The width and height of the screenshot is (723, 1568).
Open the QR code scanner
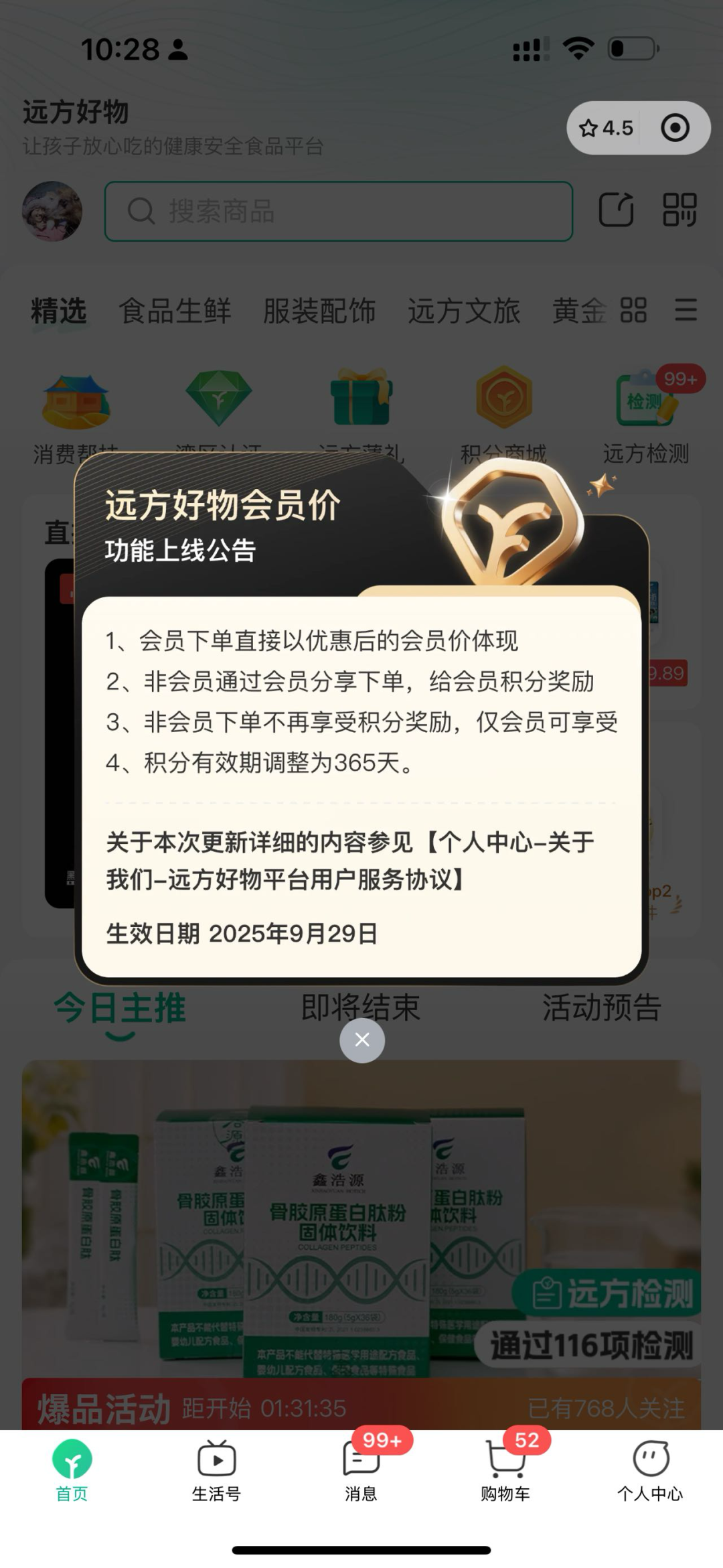click(x=679, y=210)
